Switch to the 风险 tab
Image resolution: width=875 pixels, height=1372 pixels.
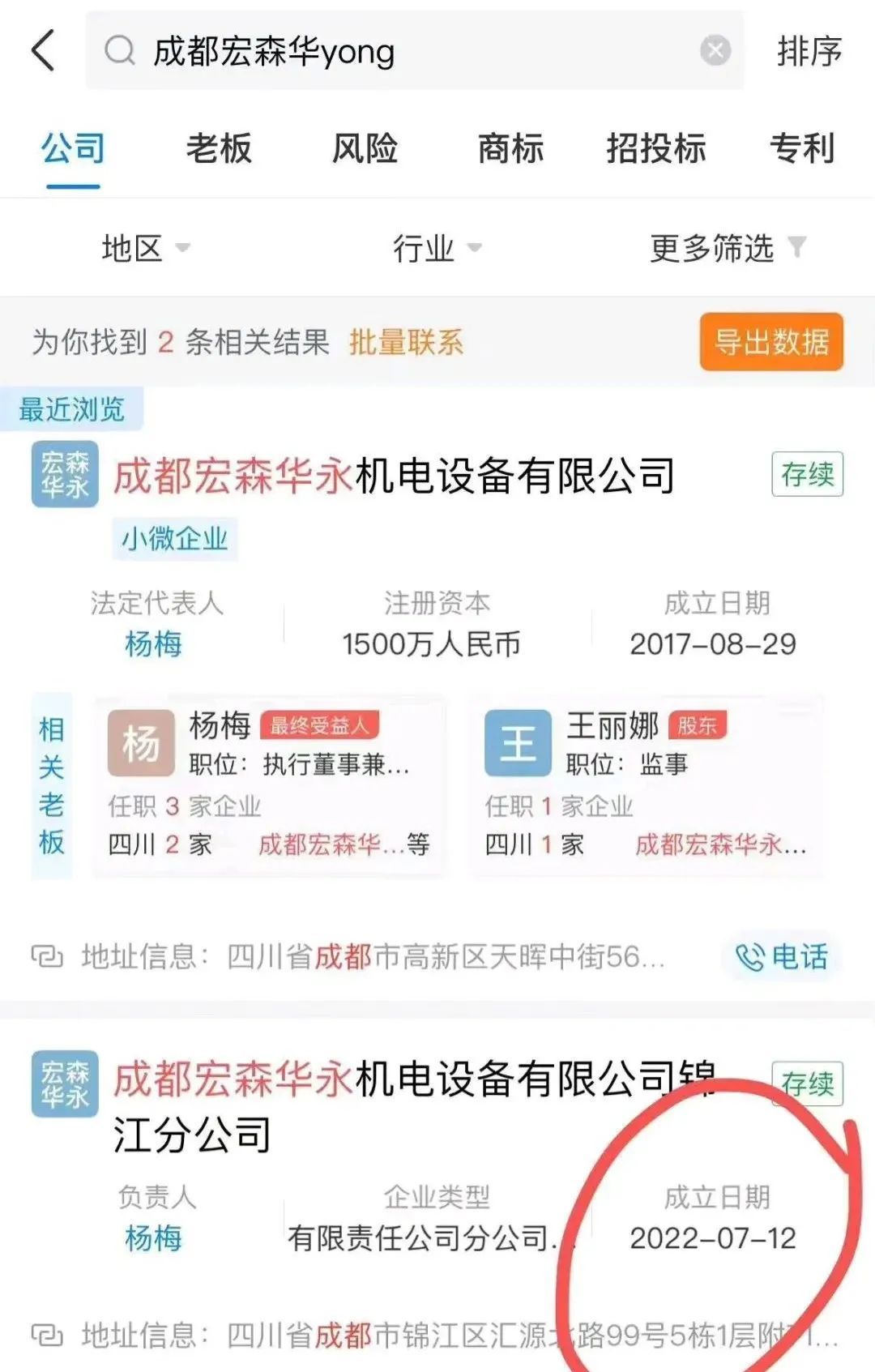(365, 149)
